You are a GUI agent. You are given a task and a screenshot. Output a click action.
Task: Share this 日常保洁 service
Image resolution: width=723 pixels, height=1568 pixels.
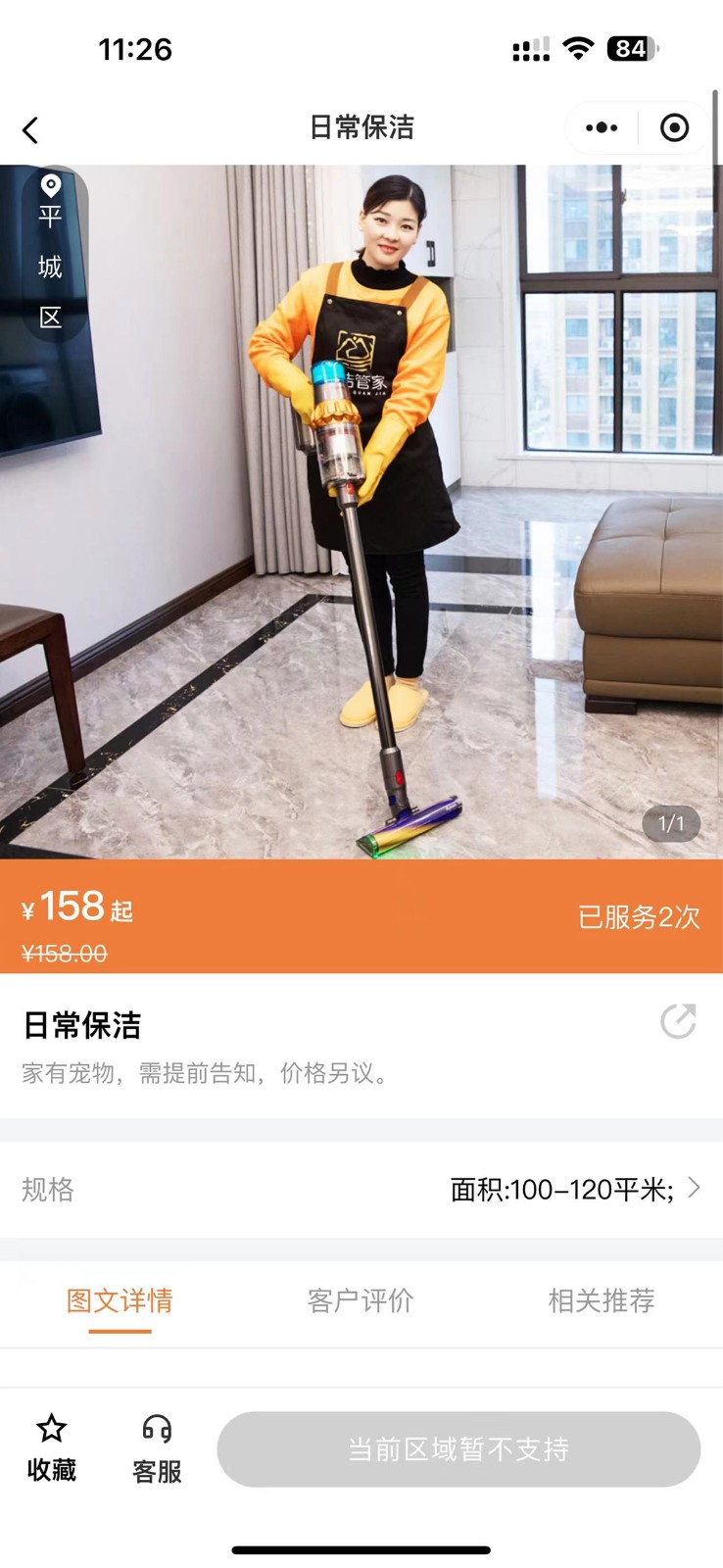pos(678,1021)
